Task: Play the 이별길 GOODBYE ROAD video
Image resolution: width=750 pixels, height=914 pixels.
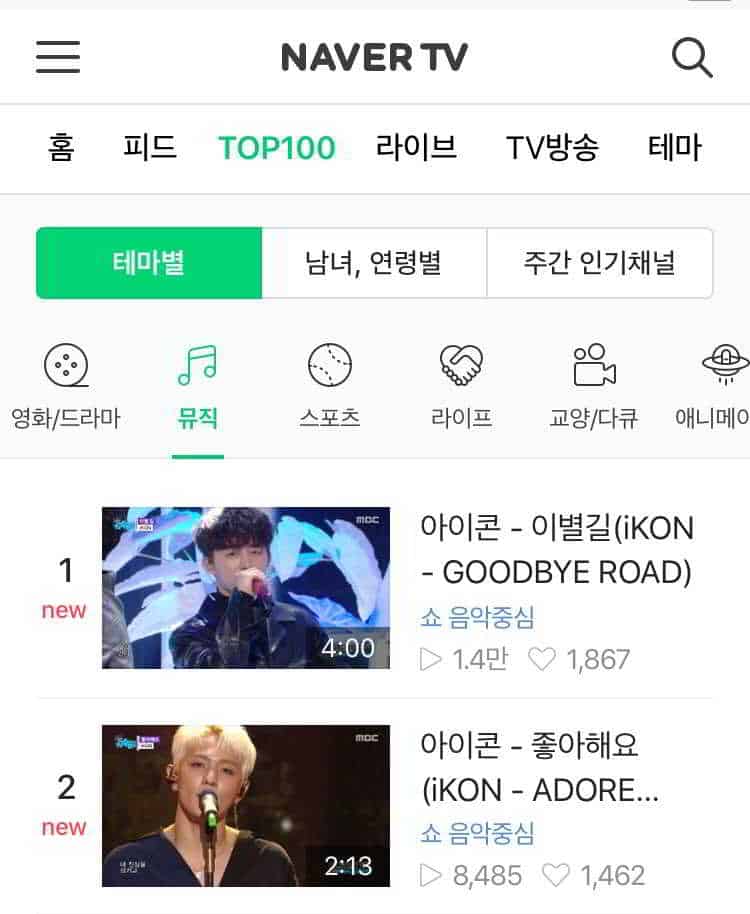Action: coord(246,588)
